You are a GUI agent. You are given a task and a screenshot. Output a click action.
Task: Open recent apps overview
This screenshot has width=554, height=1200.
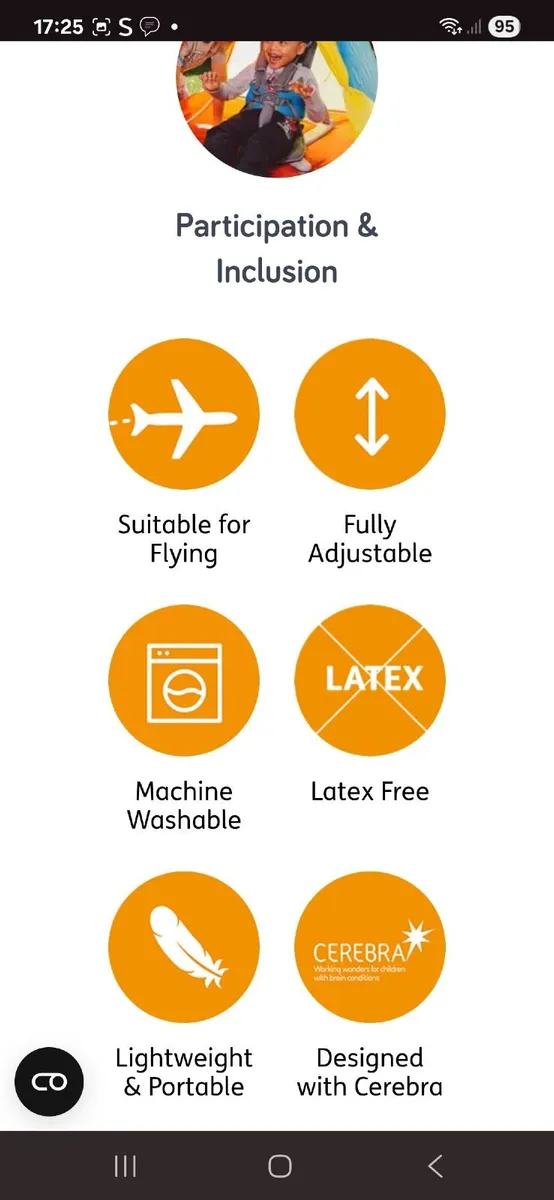[125, 1166]
